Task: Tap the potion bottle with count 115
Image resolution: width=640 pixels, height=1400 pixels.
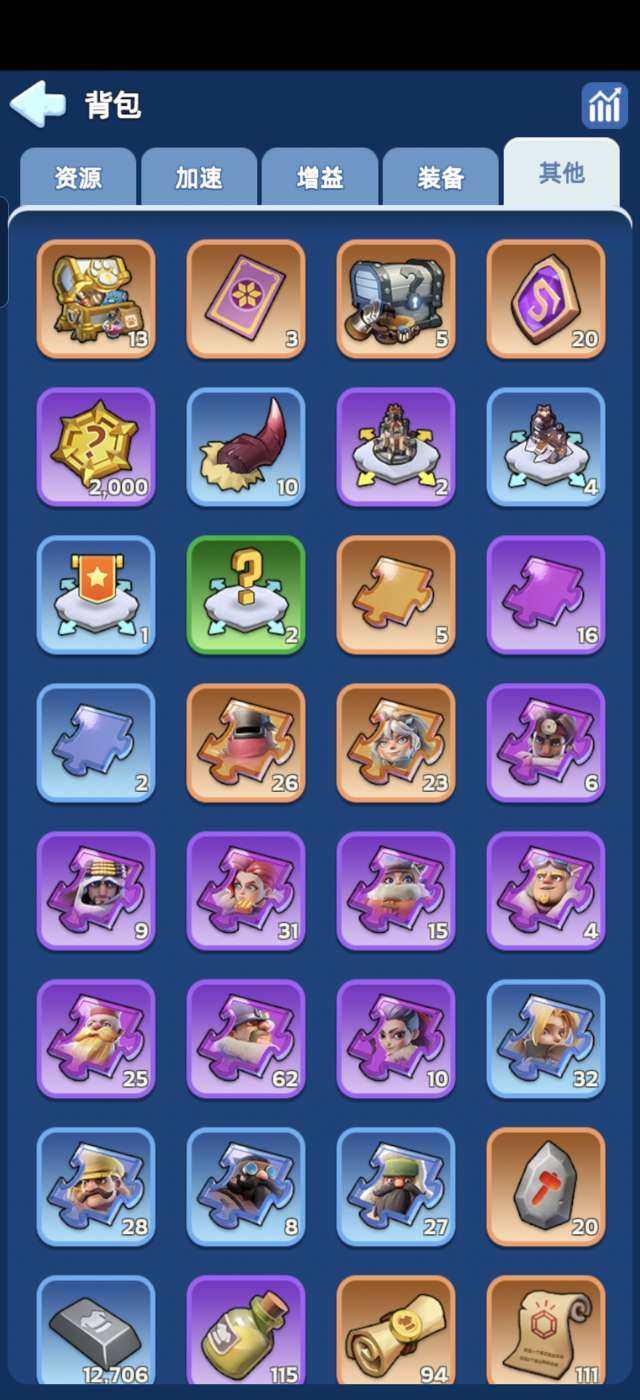Action: pos(246,1332)
